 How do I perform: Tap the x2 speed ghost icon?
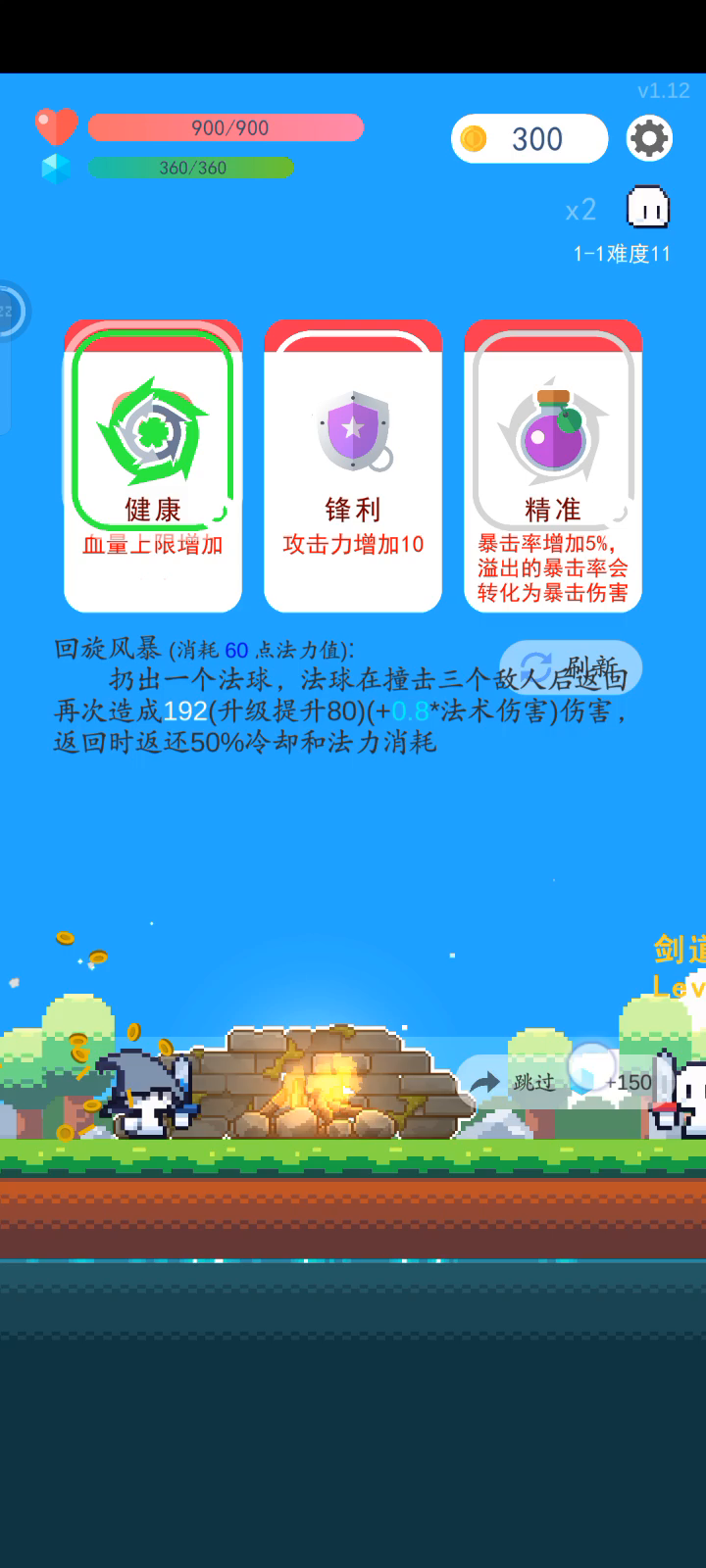[x=647, y=208]
